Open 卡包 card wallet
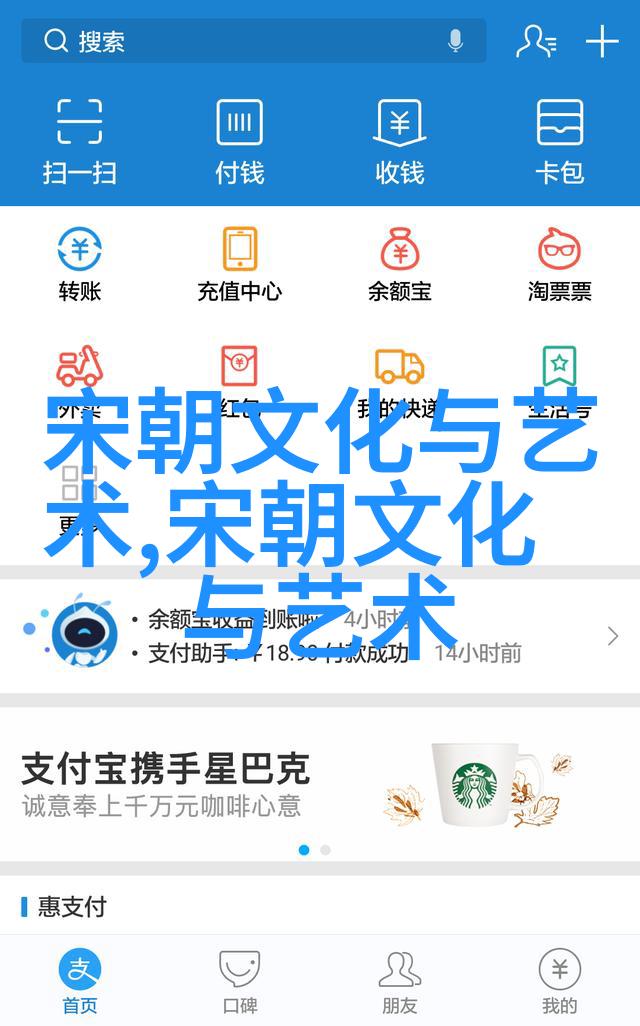Viewport: 640px width, 1026px height. pyautogui.click(x=559, y=141)
